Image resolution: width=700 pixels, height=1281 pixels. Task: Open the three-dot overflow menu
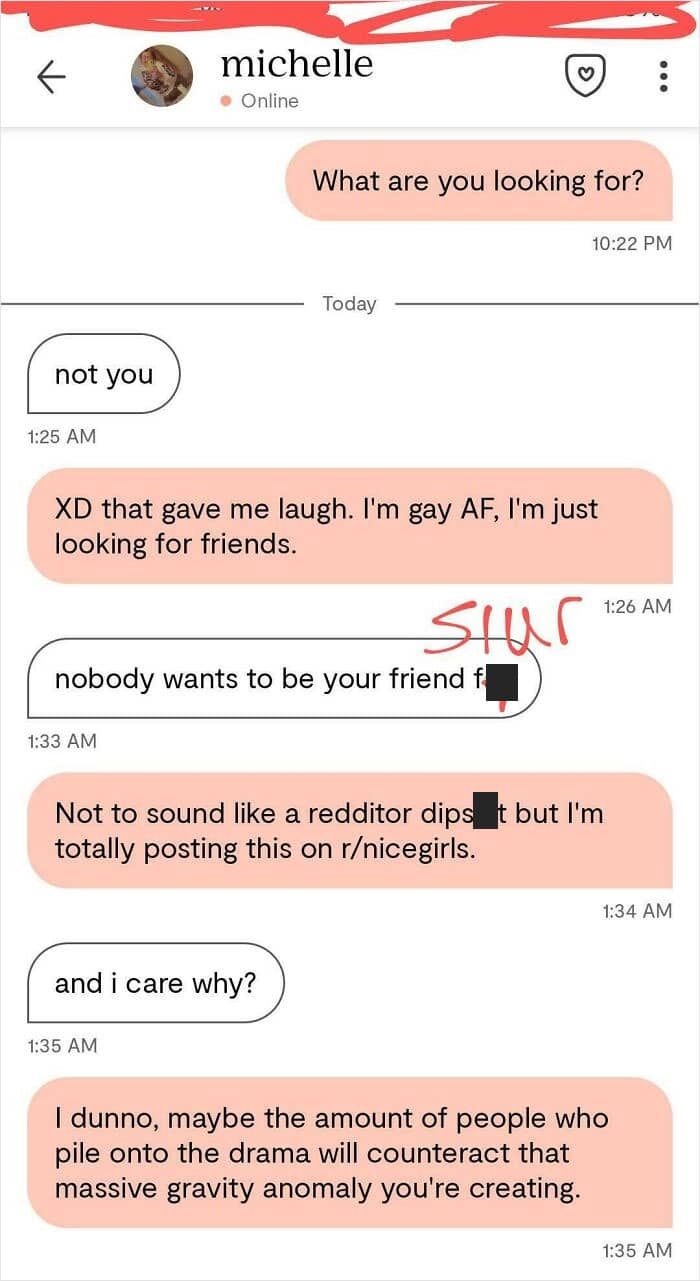point(663,77)
